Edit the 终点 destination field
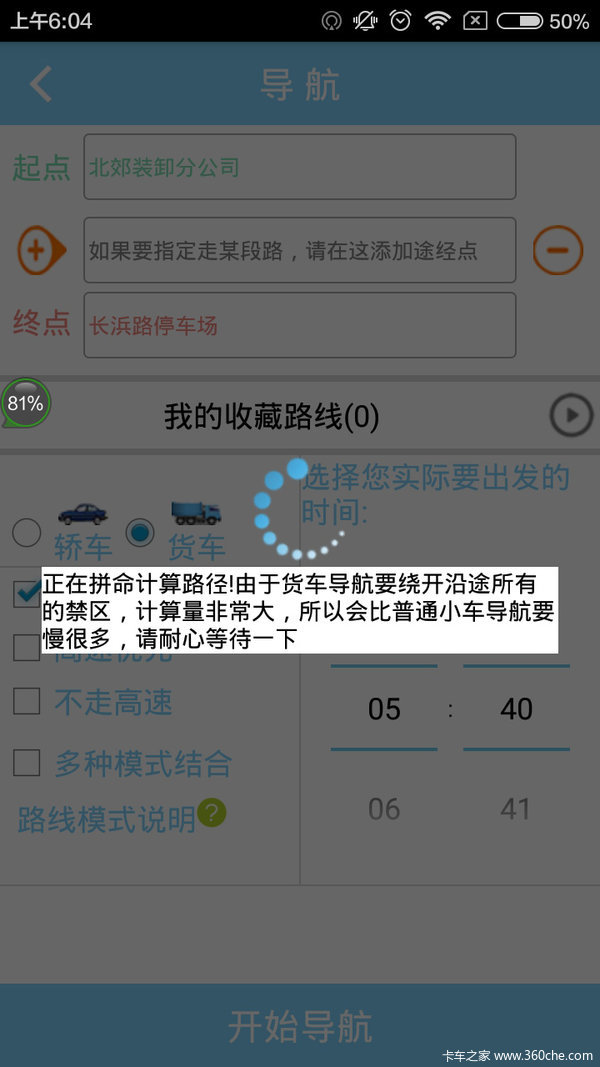 [x=299, y=325]
